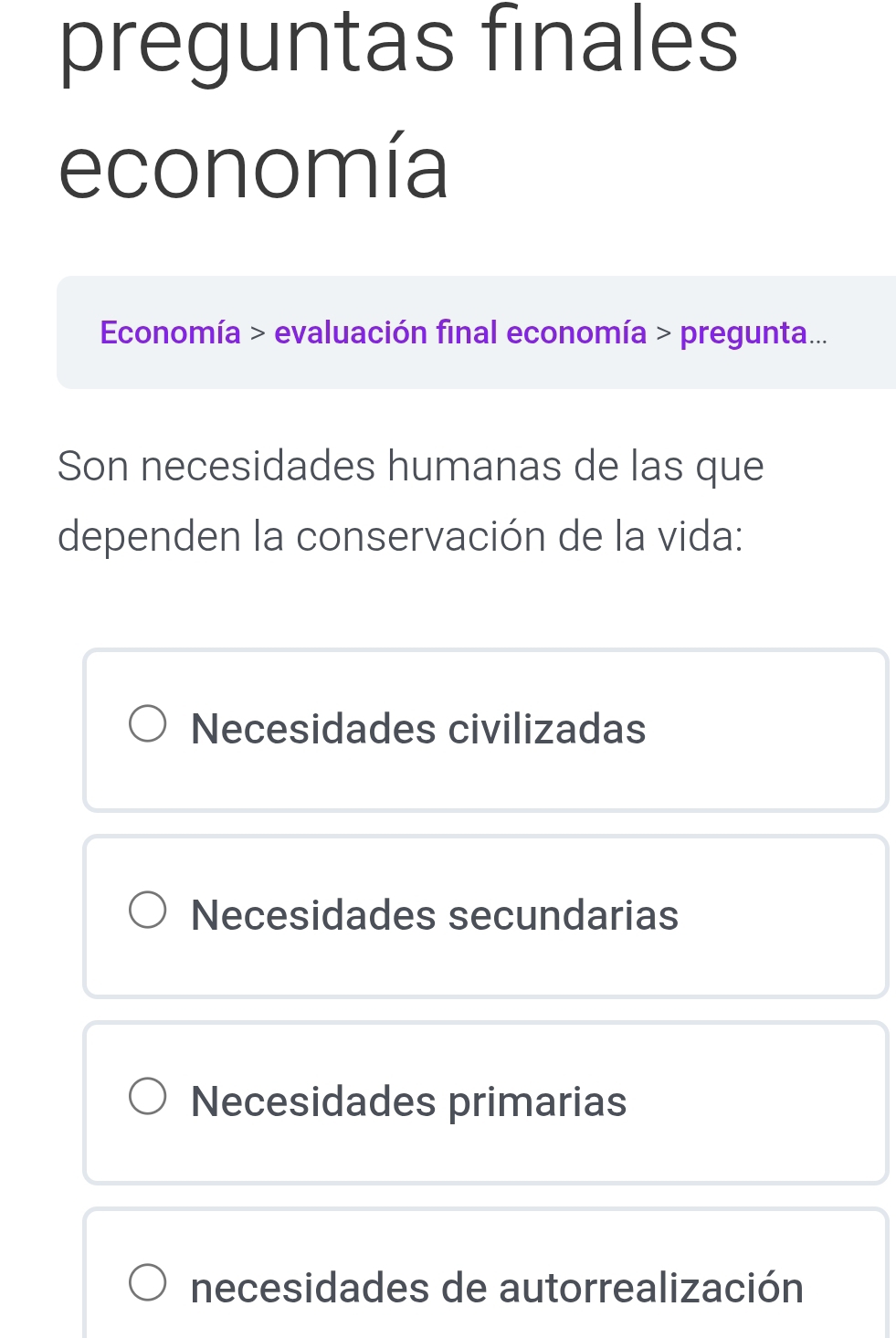Click the greater-than separator after Economía
Screen dimensions: 896x1338
(x=257, y=332)
